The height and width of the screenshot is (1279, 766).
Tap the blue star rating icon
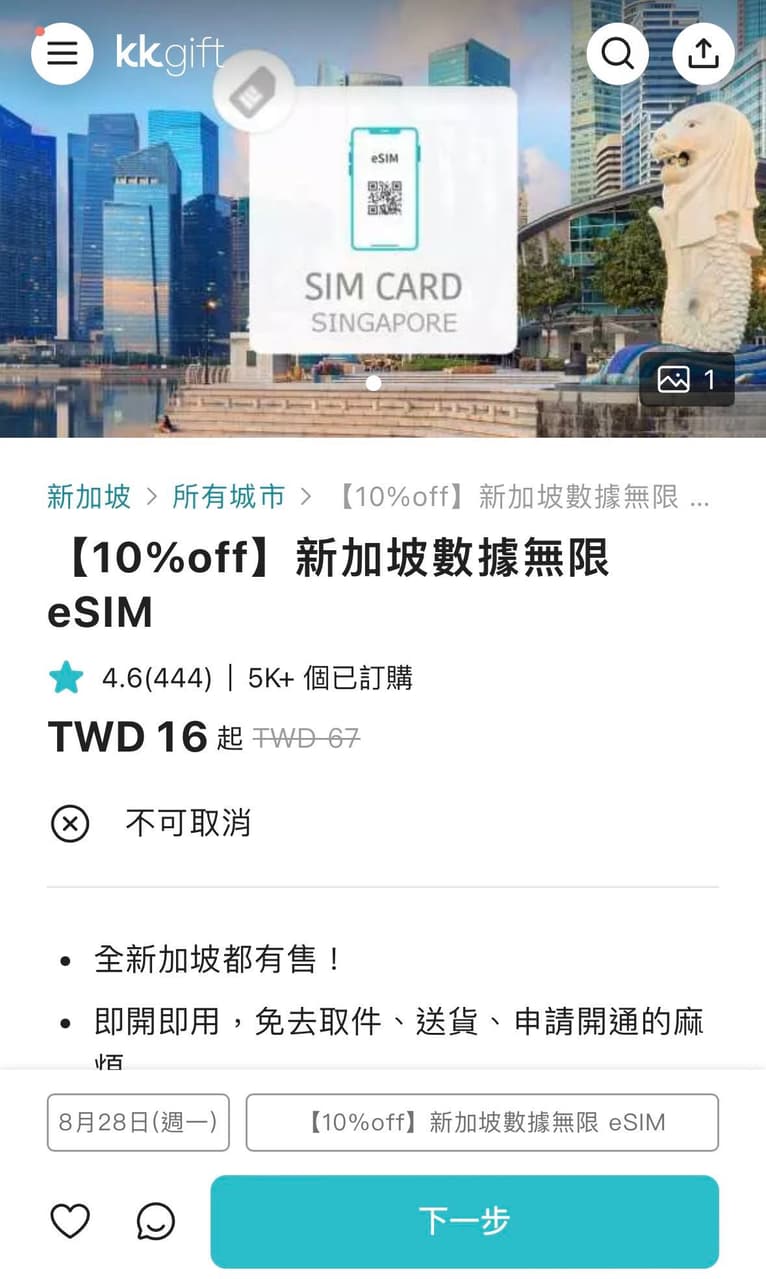(x=64, y=676)
